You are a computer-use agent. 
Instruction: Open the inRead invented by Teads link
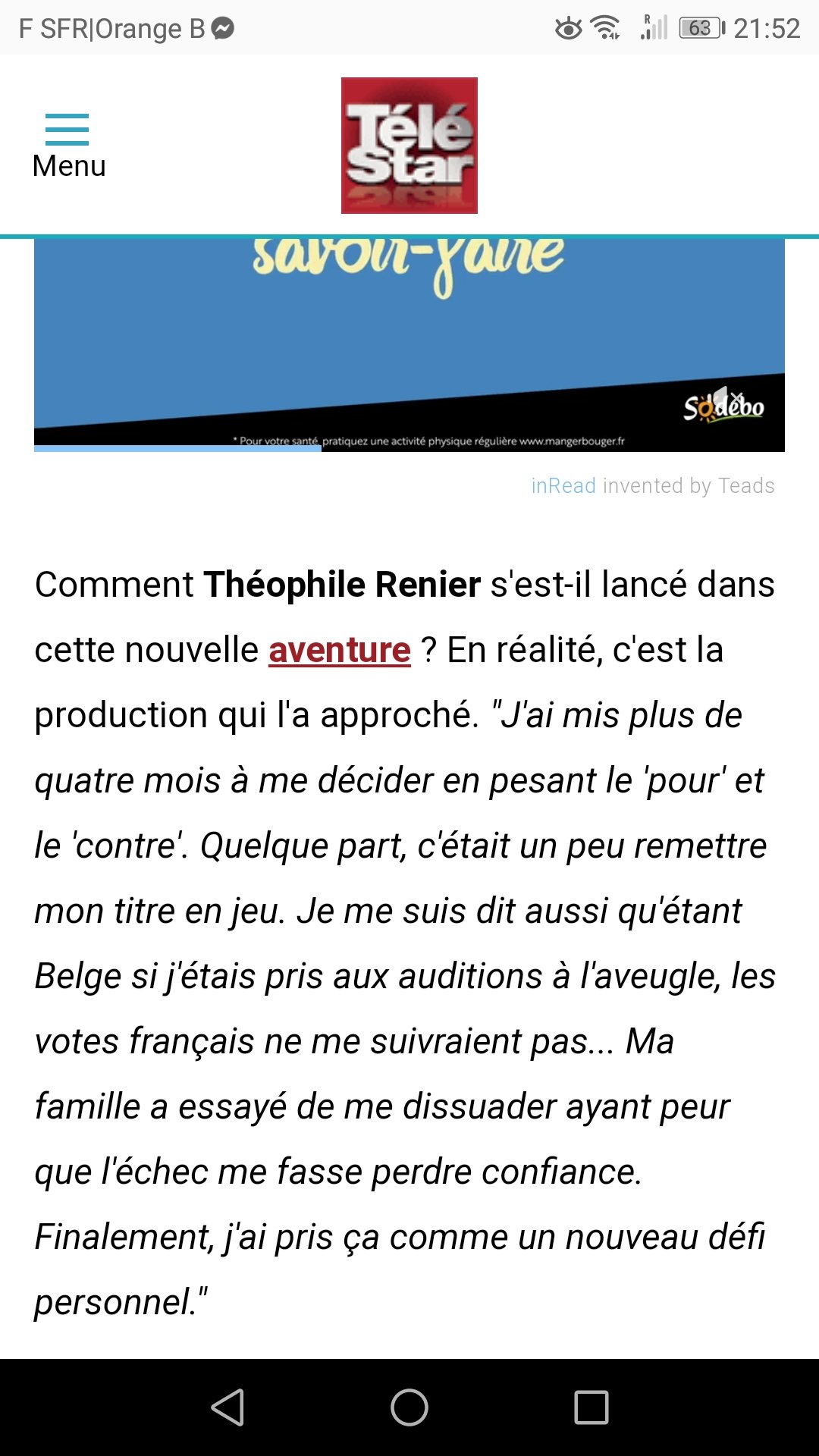pos(652,486)
